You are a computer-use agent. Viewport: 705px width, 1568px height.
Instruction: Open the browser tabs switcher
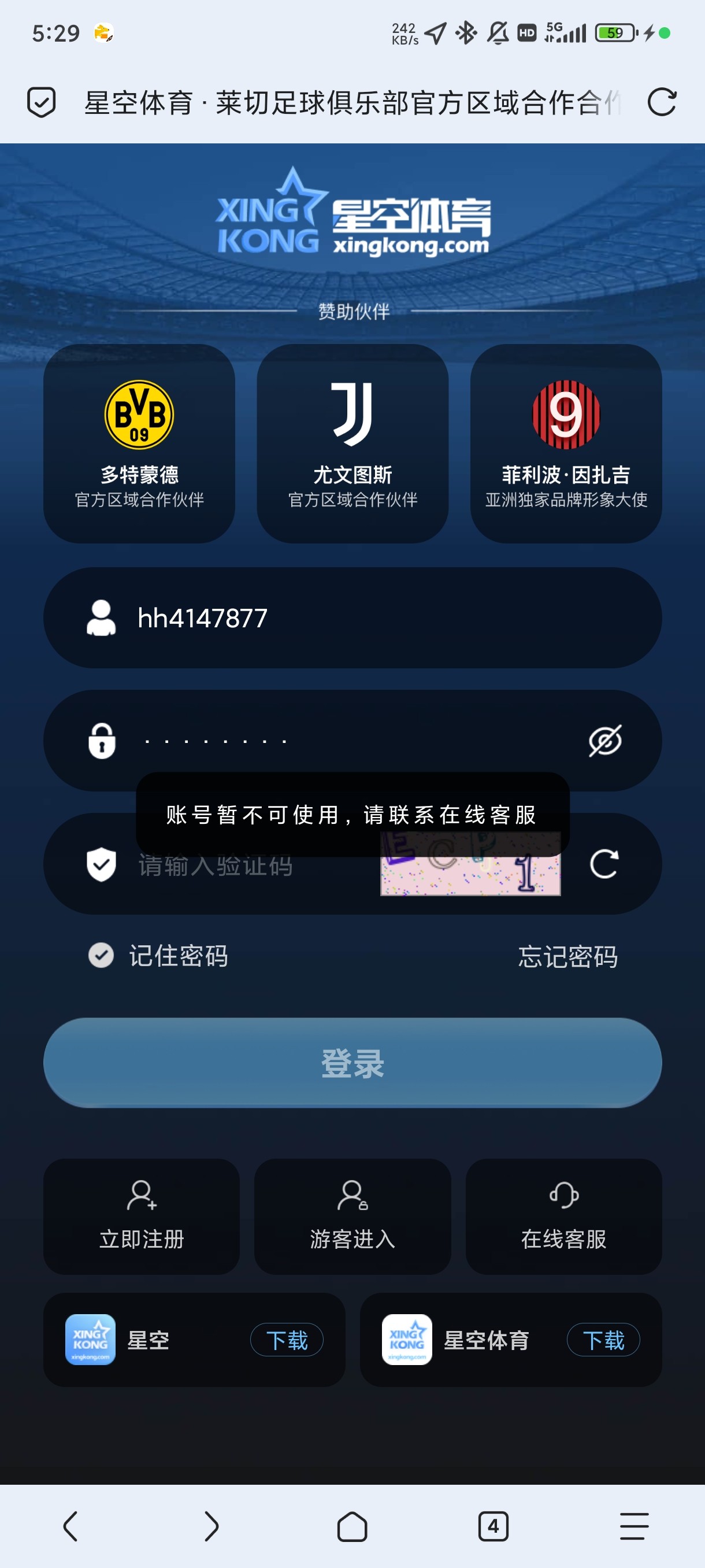click(x=493, y=1526)
